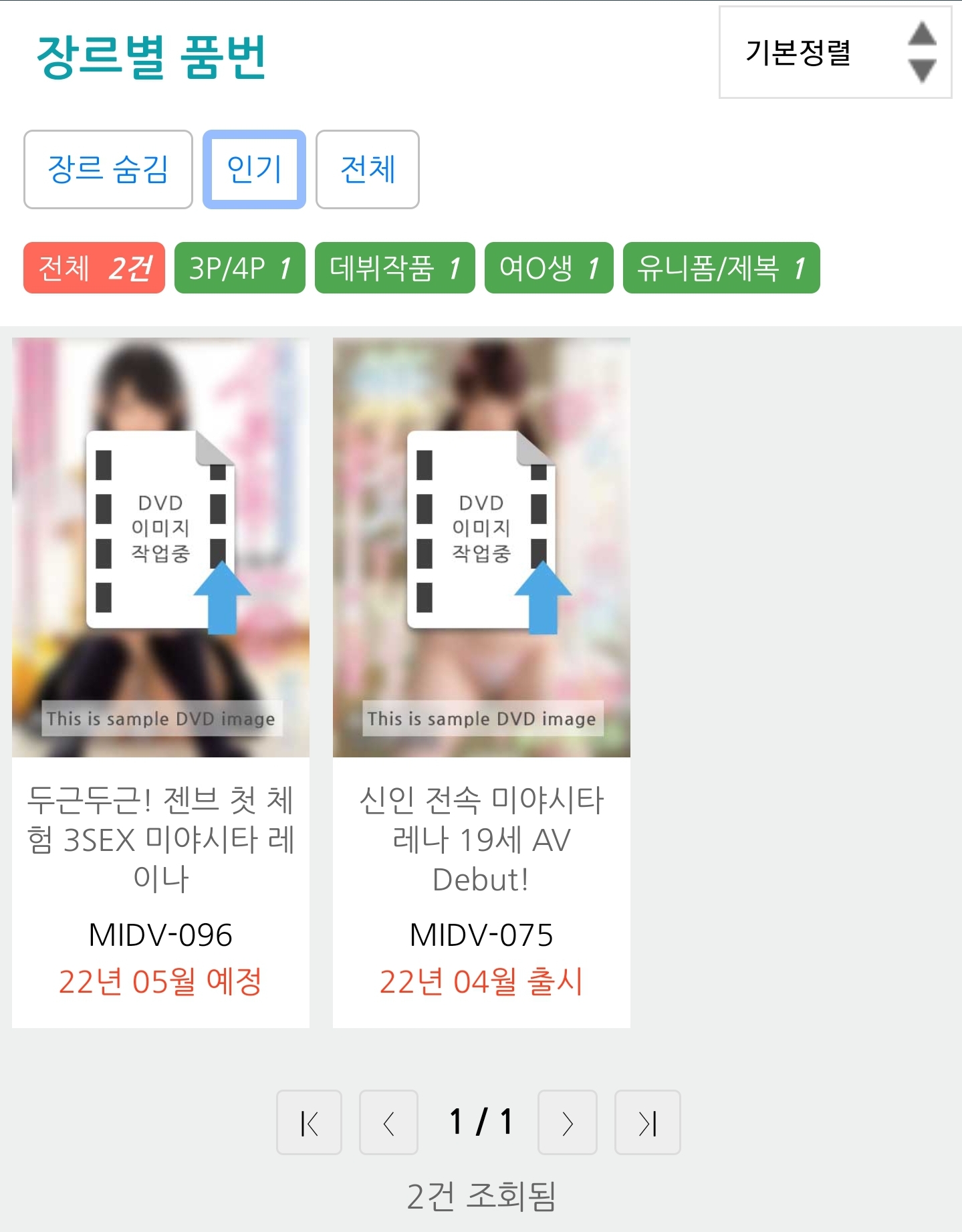Tap the 장르 숨김 button
Viewport: 962px width, 1232px height.
click(x=108, y=170)
